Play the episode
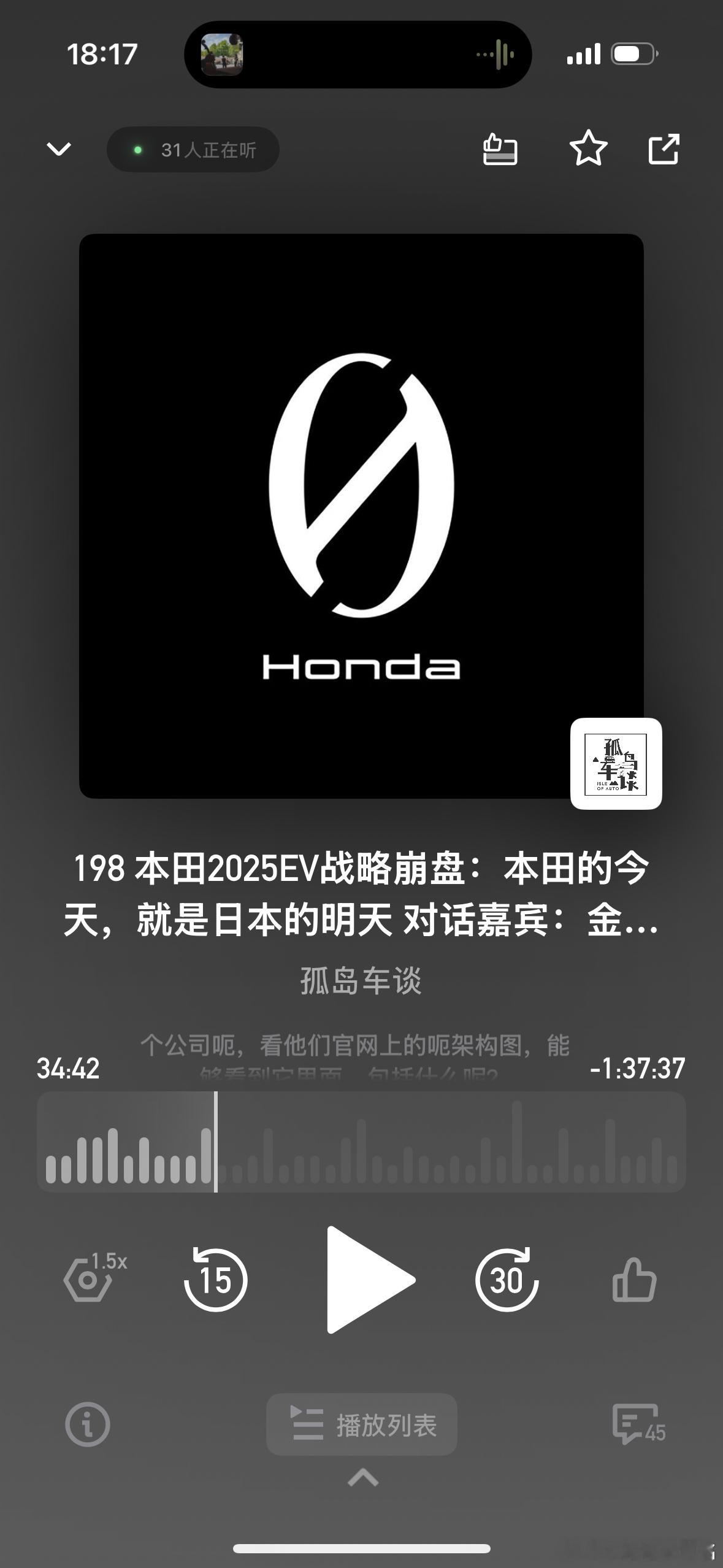Image resolution: width=723 pixels, height=1568 pixels. click(368, 1280)
